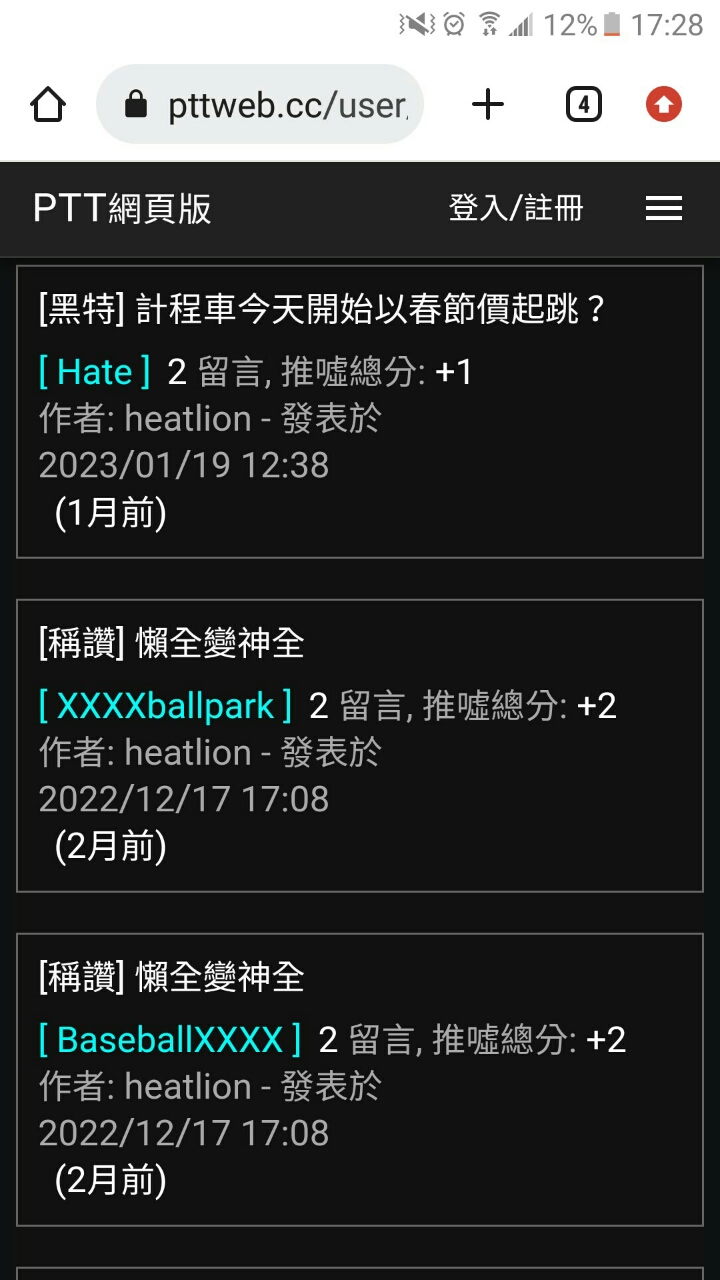Go to 登入/註冊 login page
Screen dimensions: 720x1280
(515, 209)
